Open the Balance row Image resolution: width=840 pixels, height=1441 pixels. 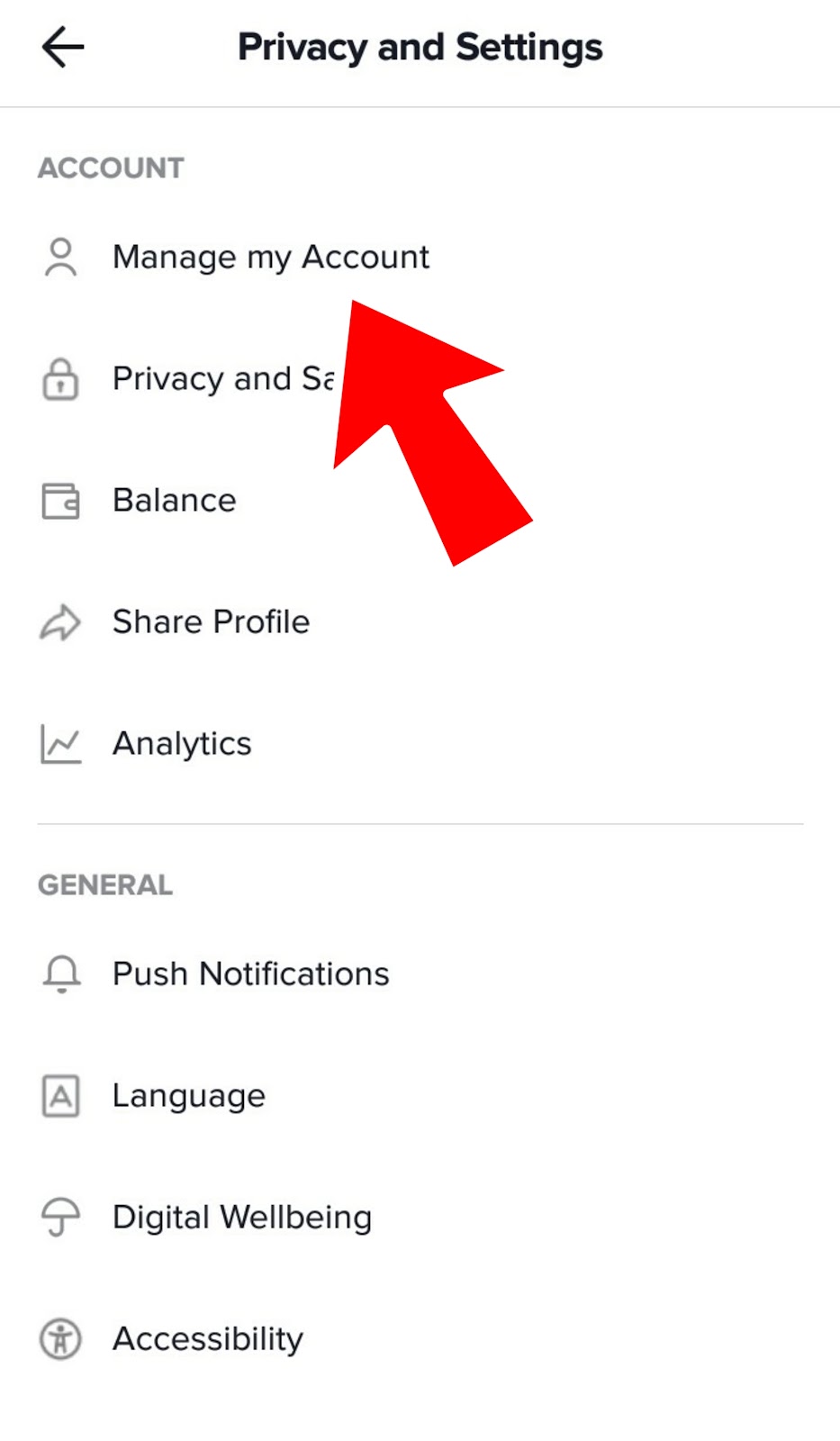coord(174,501)
